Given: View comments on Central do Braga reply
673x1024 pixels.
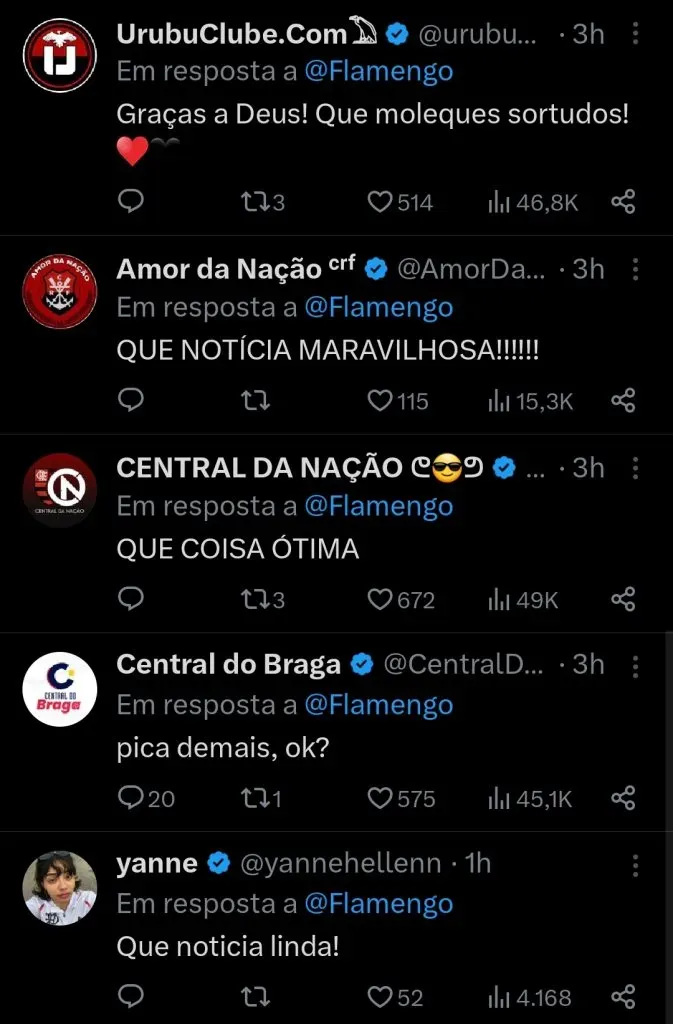Looking at the screenshot, I should click(x=131, y=798).
